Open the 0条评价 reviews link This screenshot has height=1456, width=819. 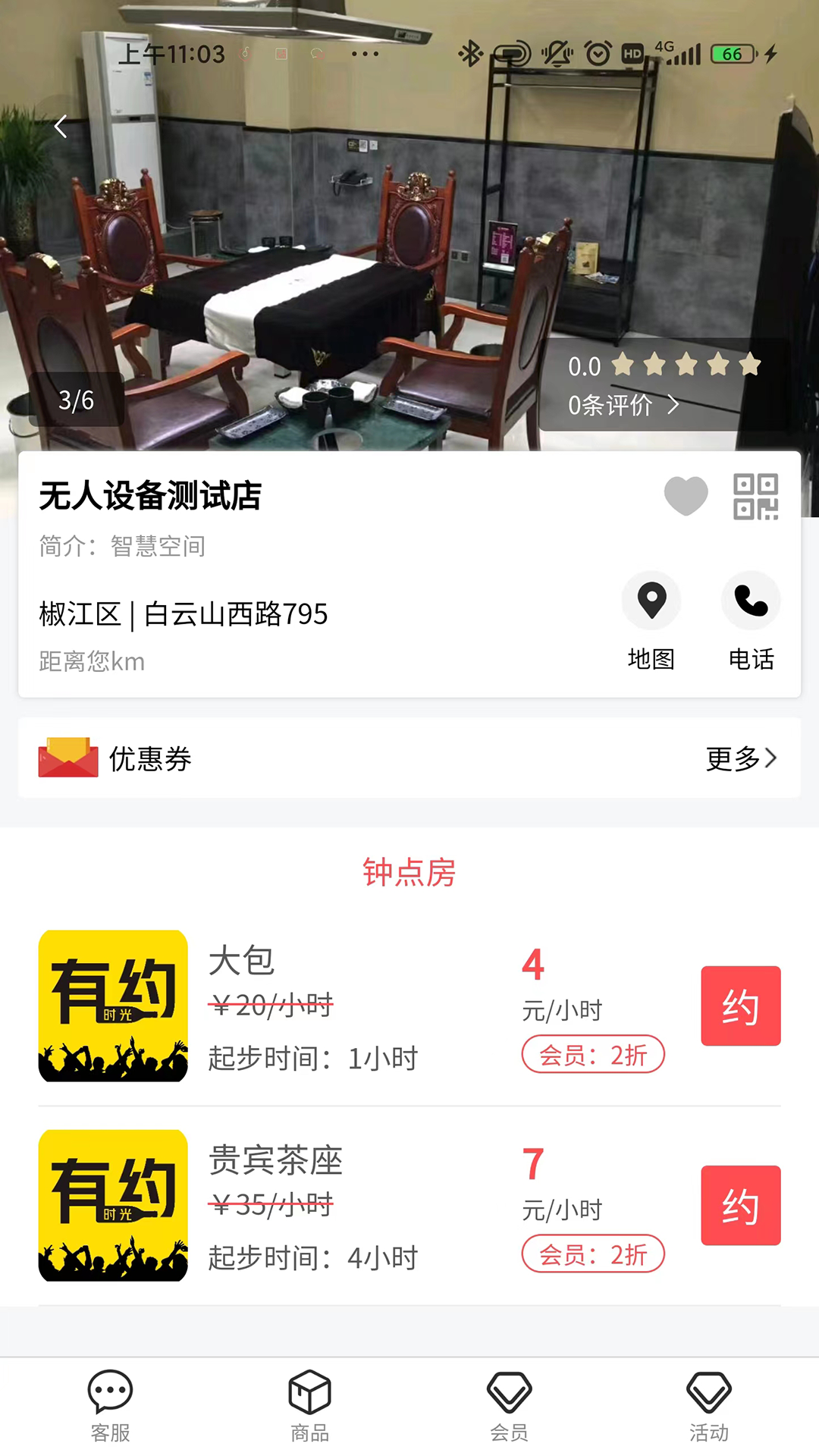coord(623,405)
